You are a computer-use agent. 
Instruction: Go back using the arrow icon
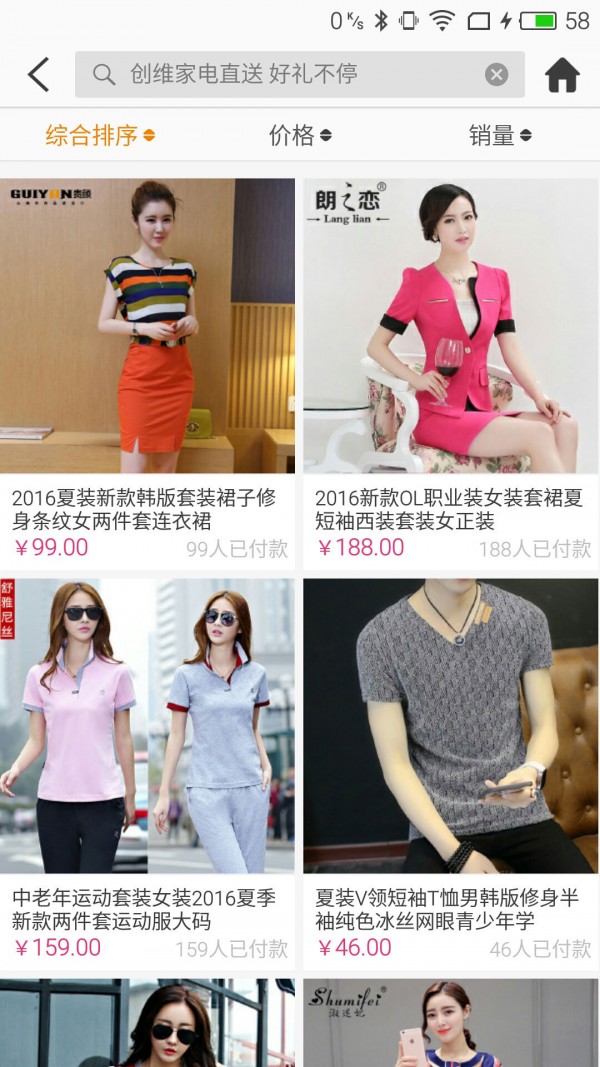pyautogui.click(x=38, y=75)
